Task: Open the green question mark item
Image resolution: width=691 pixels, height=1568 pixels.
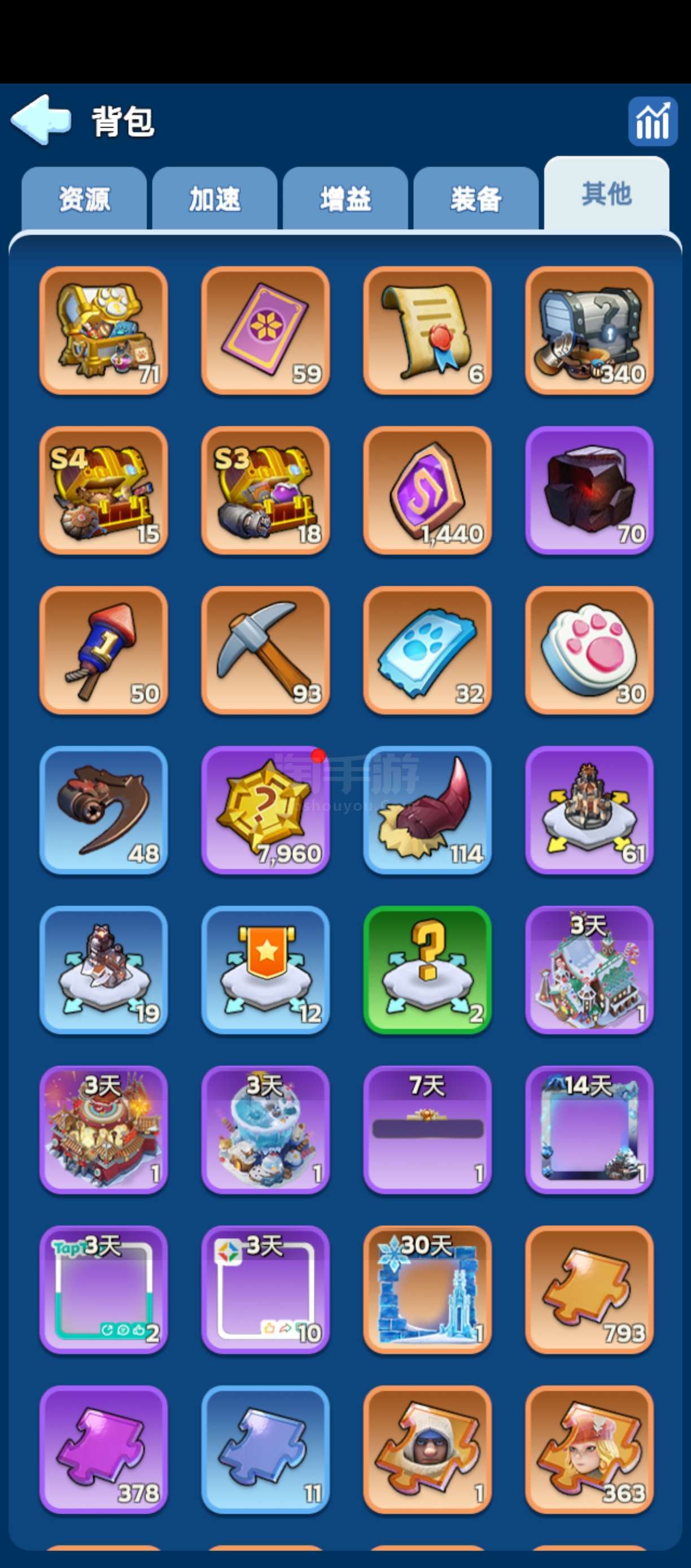Action: [x=427, y=970]
